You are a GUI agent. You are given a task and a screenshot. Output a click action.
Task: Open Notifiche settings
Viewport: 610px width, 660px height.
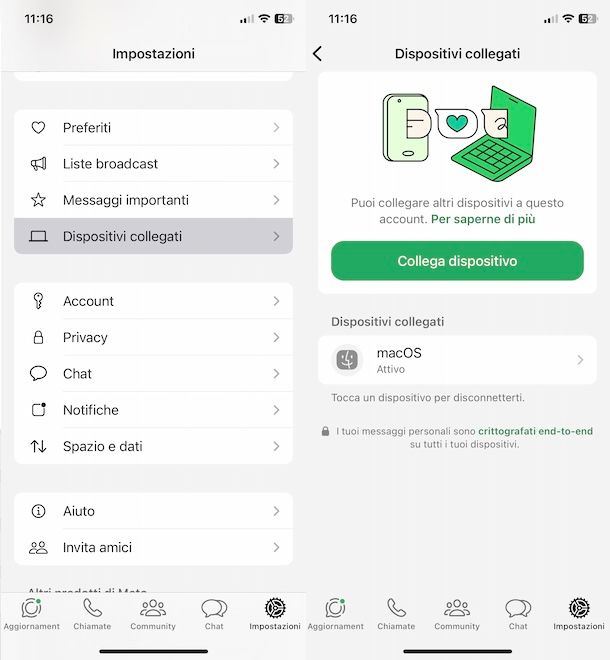(153, 410)
